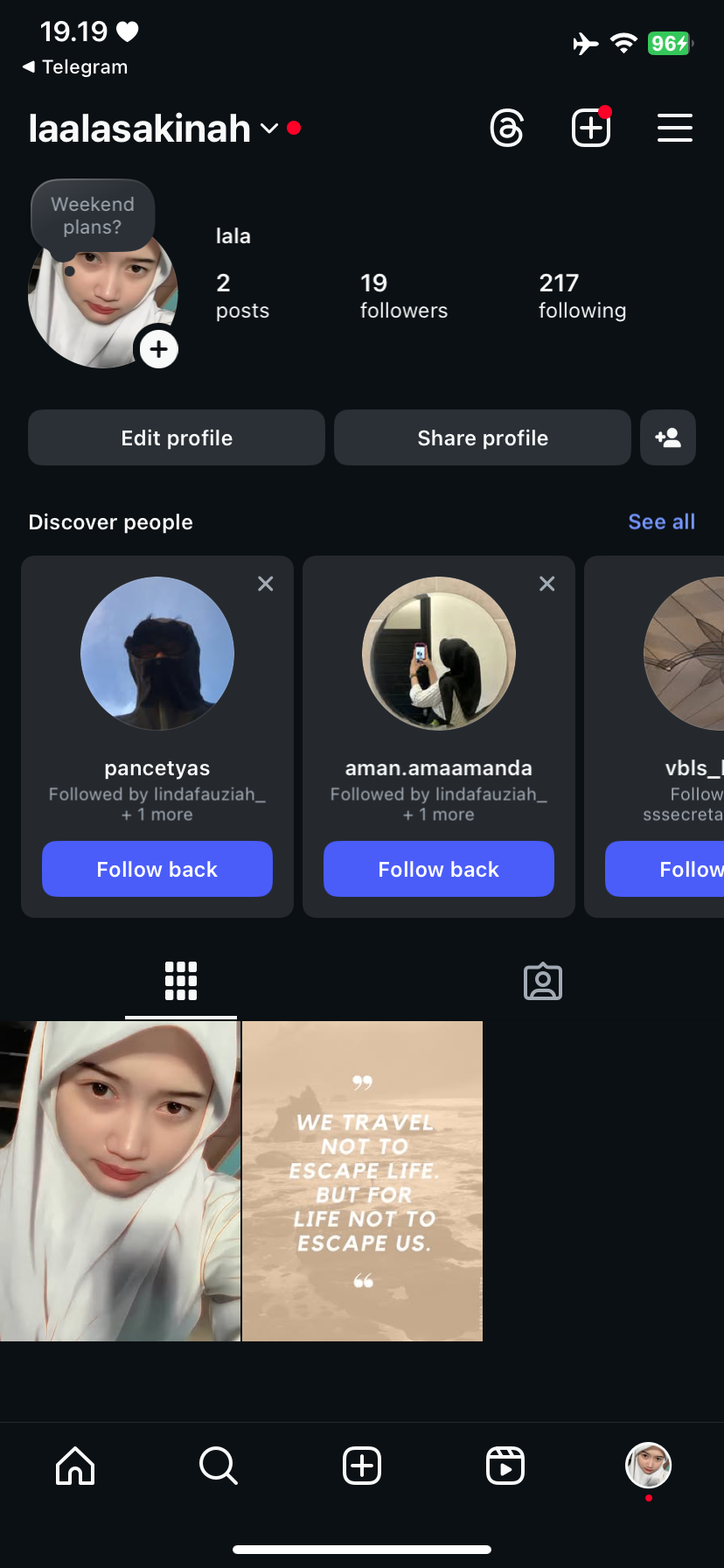Open the Threads icon
724x1568 pixels.
click(506, 129)
